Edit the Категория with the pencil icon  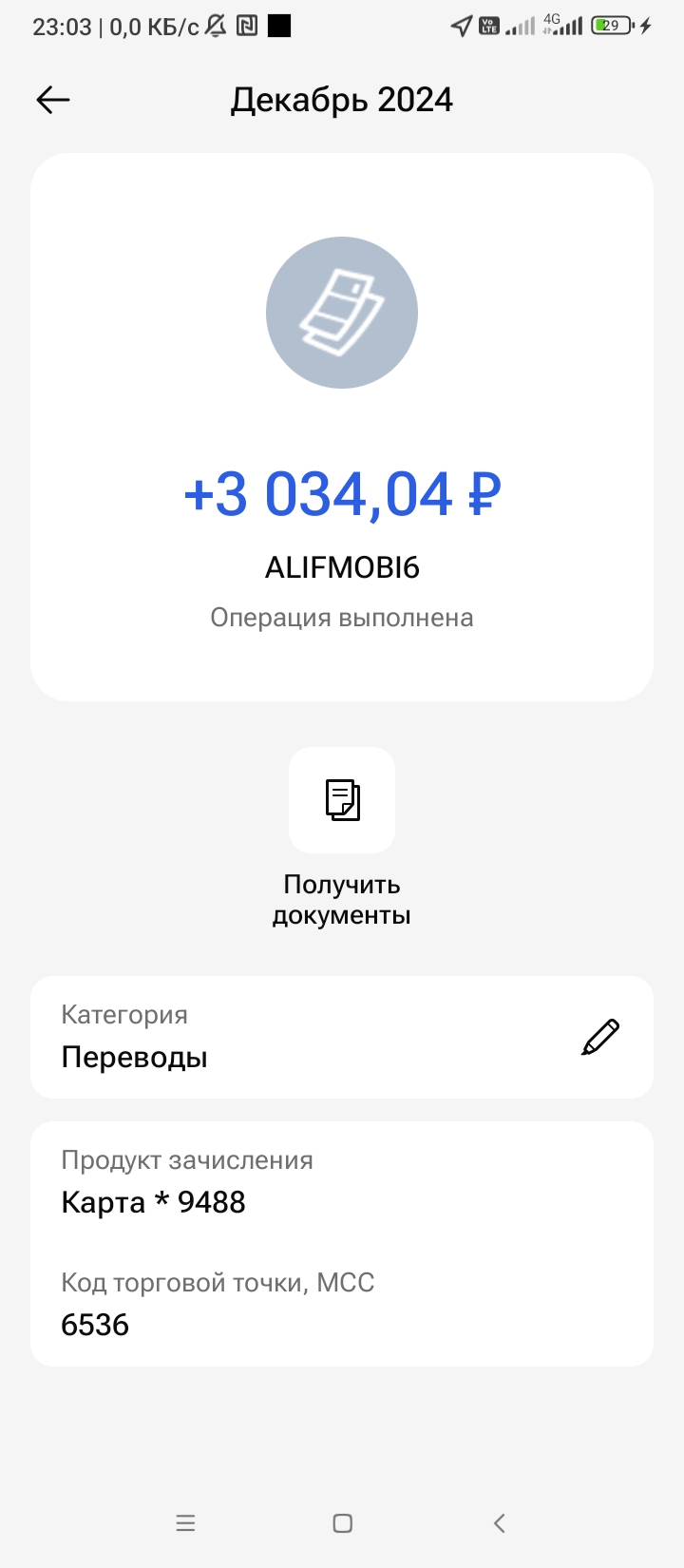coord(600,1037)
